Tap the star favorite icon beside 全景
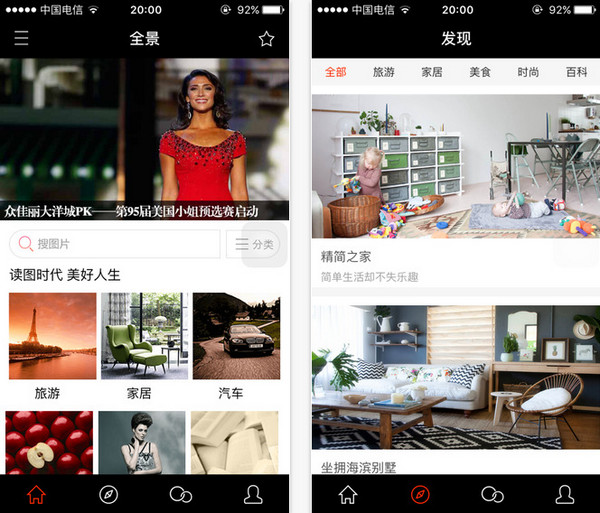Image resolution: width=600 pixels, height=513 pixels. coord(266,39)
